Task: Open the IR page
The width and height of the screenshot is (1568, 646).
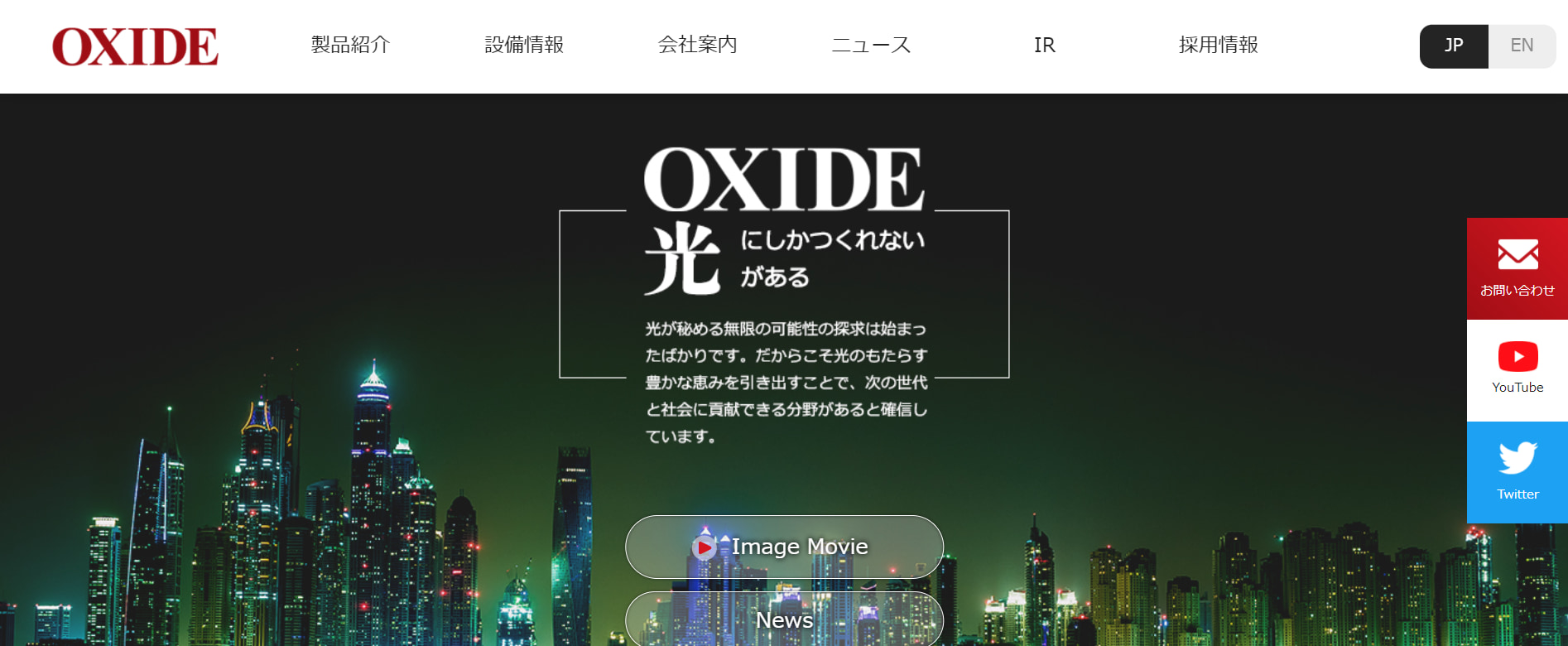Action: pyautogui.click(x=1044, y=45)
